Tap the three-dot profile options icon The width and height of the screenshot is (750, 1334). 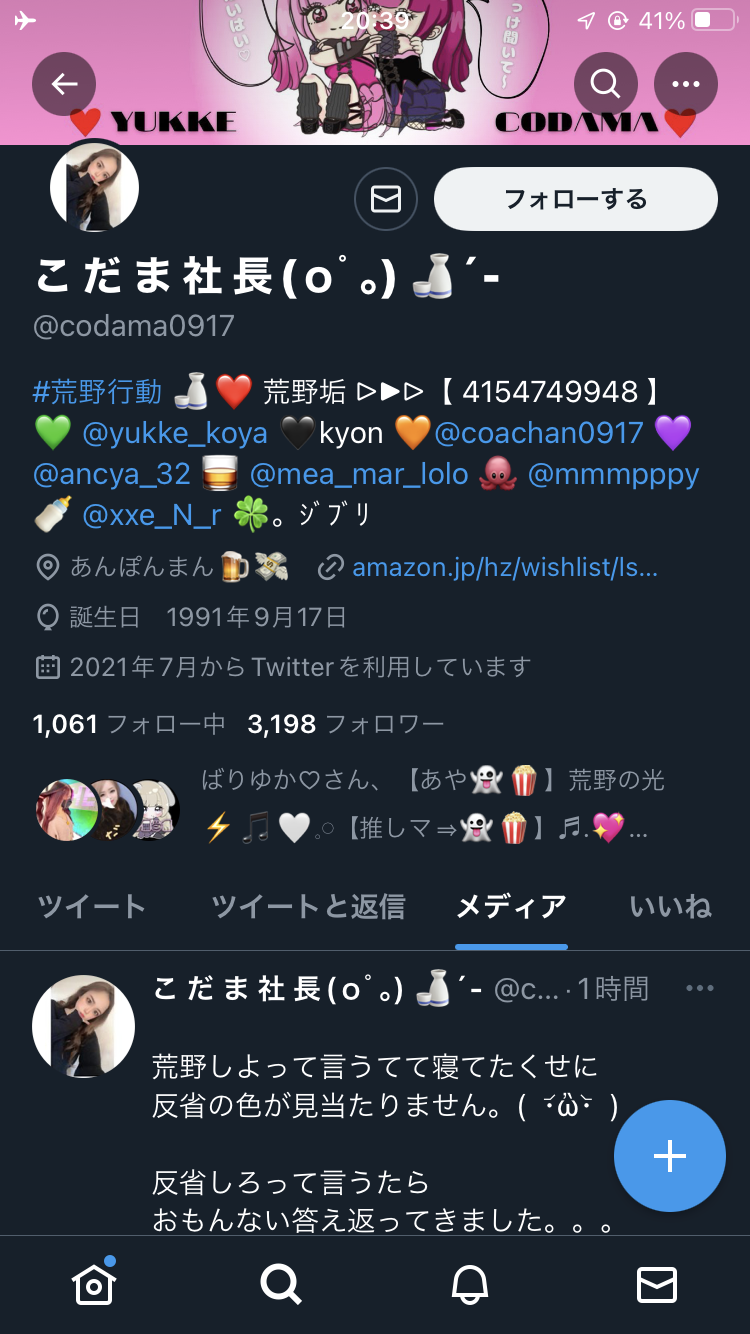[685, 84]
